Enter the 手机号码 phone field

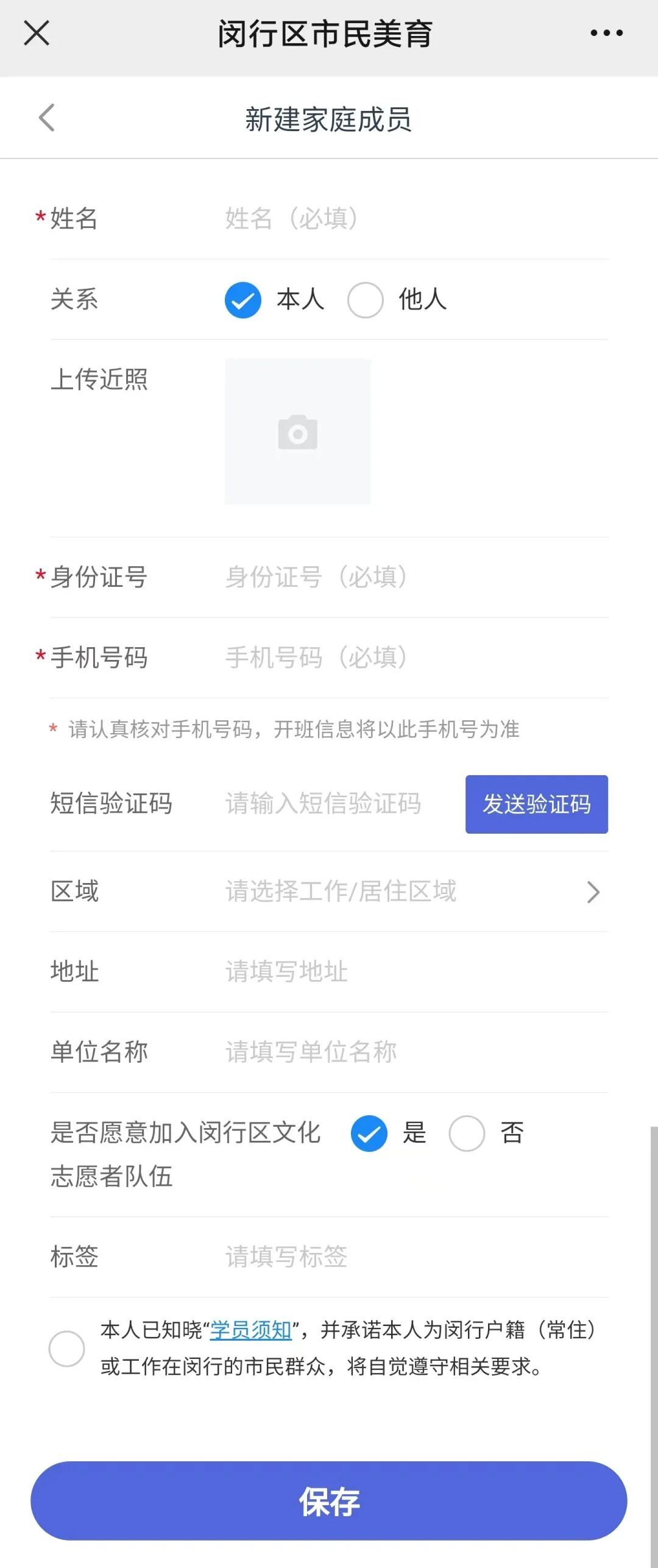[414, 658]
